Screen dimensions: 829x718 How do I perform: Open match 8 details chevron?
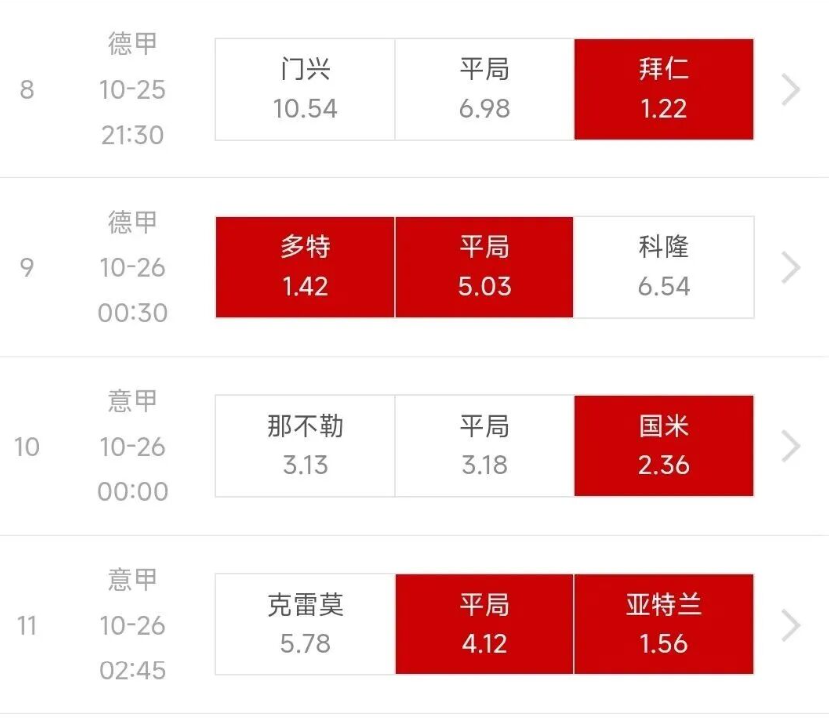(791, 90)
